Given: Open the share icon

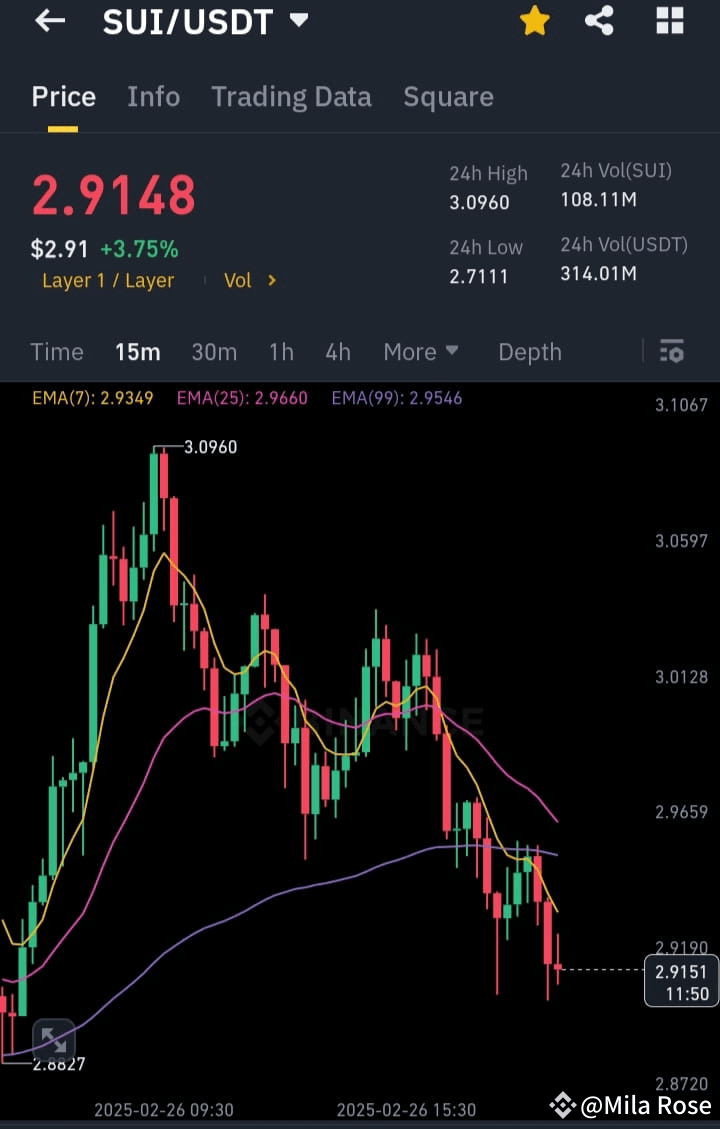Looking at the screenshot, I should pos(599,21).
